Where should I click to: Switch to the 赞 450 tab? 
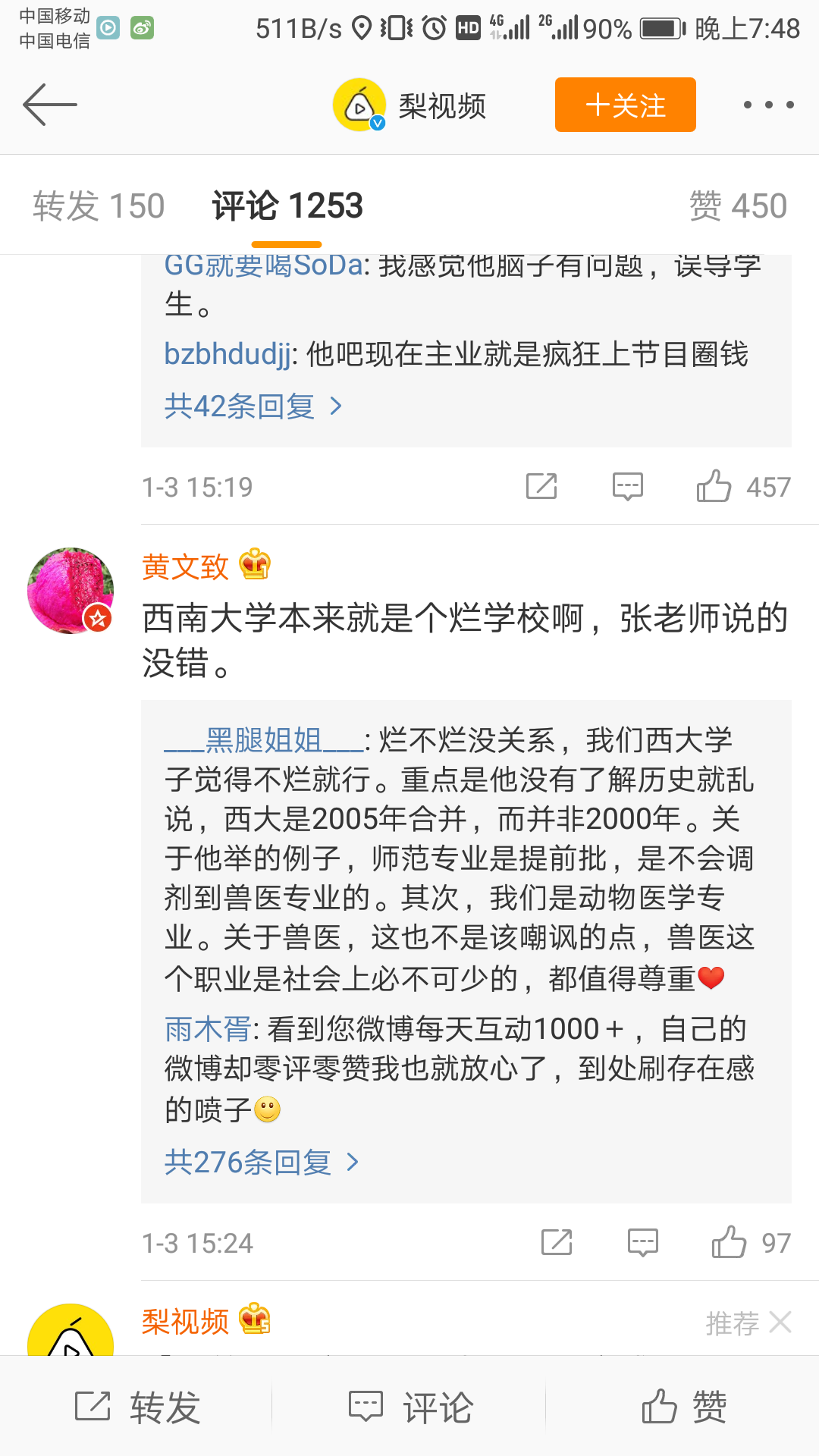point(737,206)
